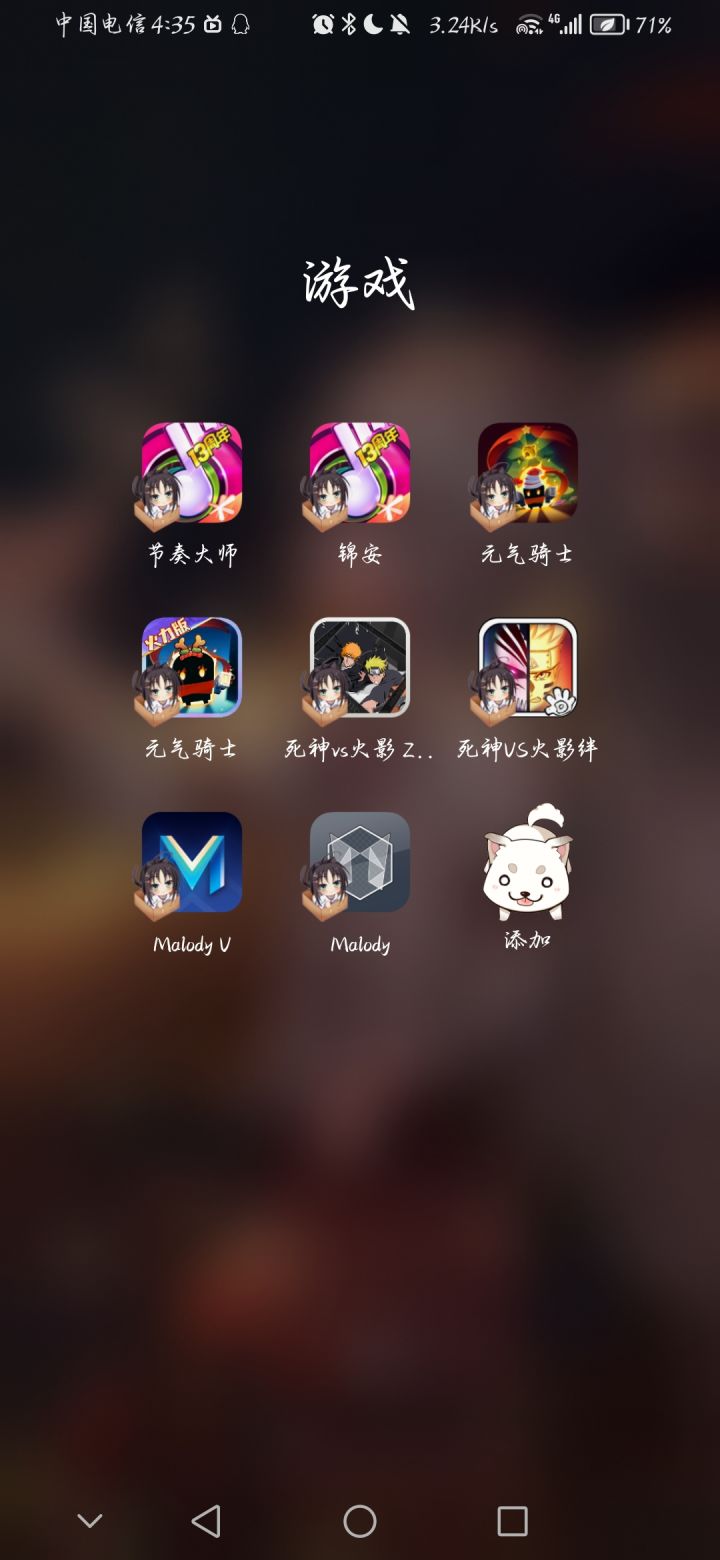
Task: Collapse the navigation bar with the down chevron
Action: [x=91, y=1522]
